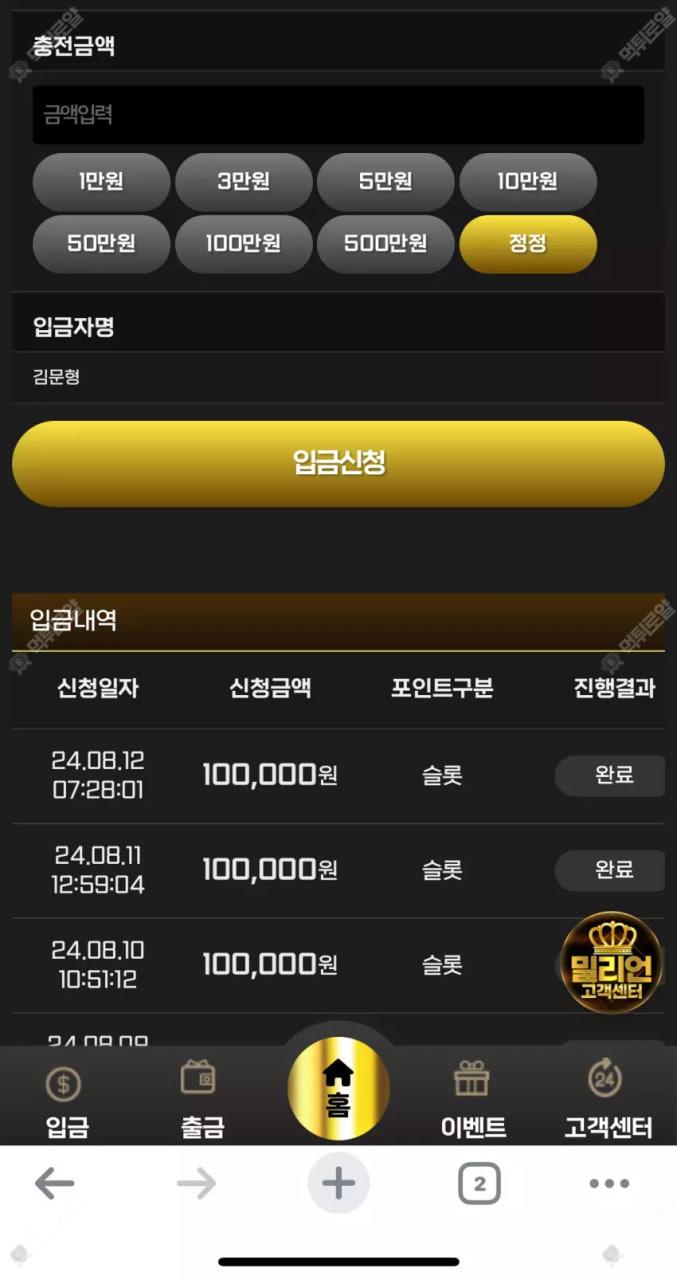Add 10만원 to the charge amount
Viewport: 677px width, 1280px height.
pyautogui.click(x=528, y=182)
